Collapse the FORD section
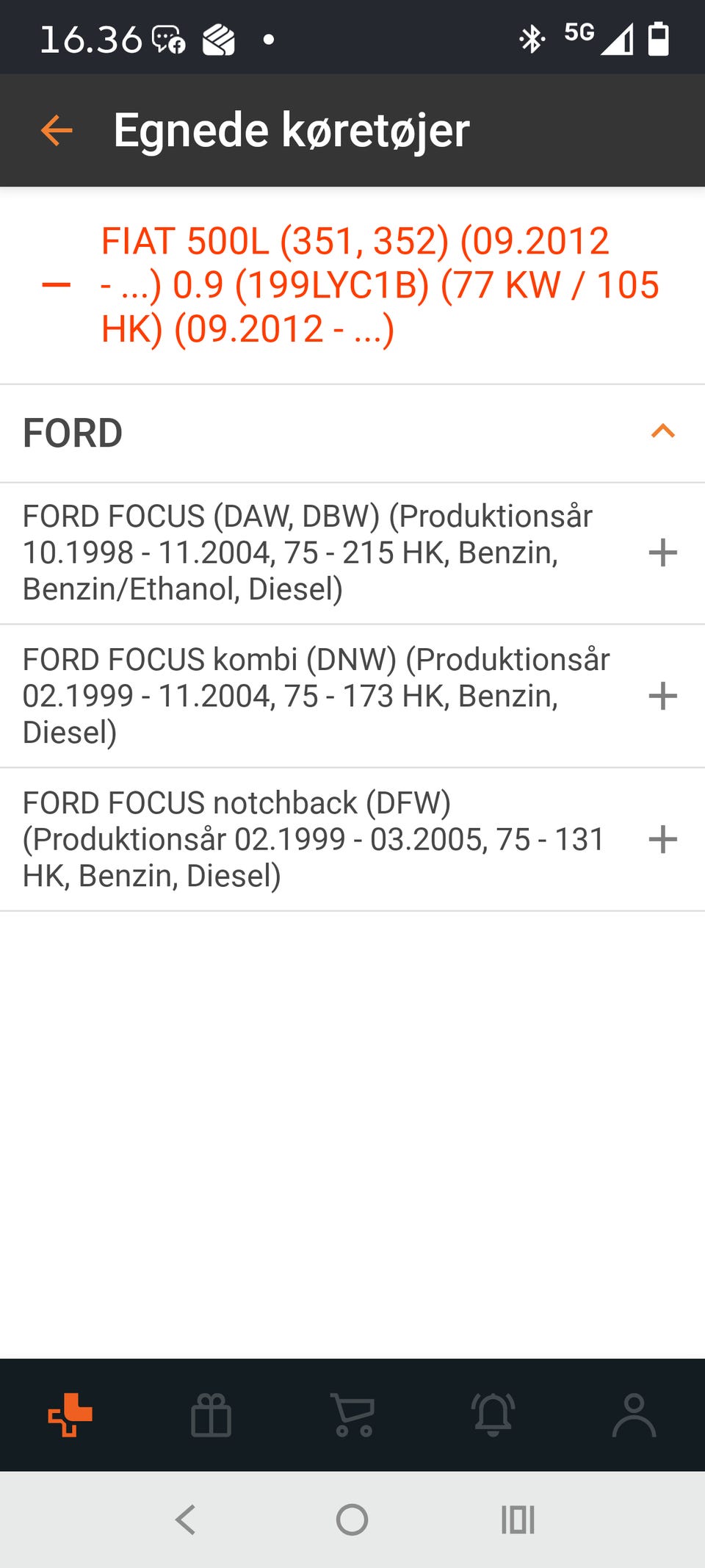Image resolution: width=705 pixels, height=1568 pixels. (x=662, y=431)
